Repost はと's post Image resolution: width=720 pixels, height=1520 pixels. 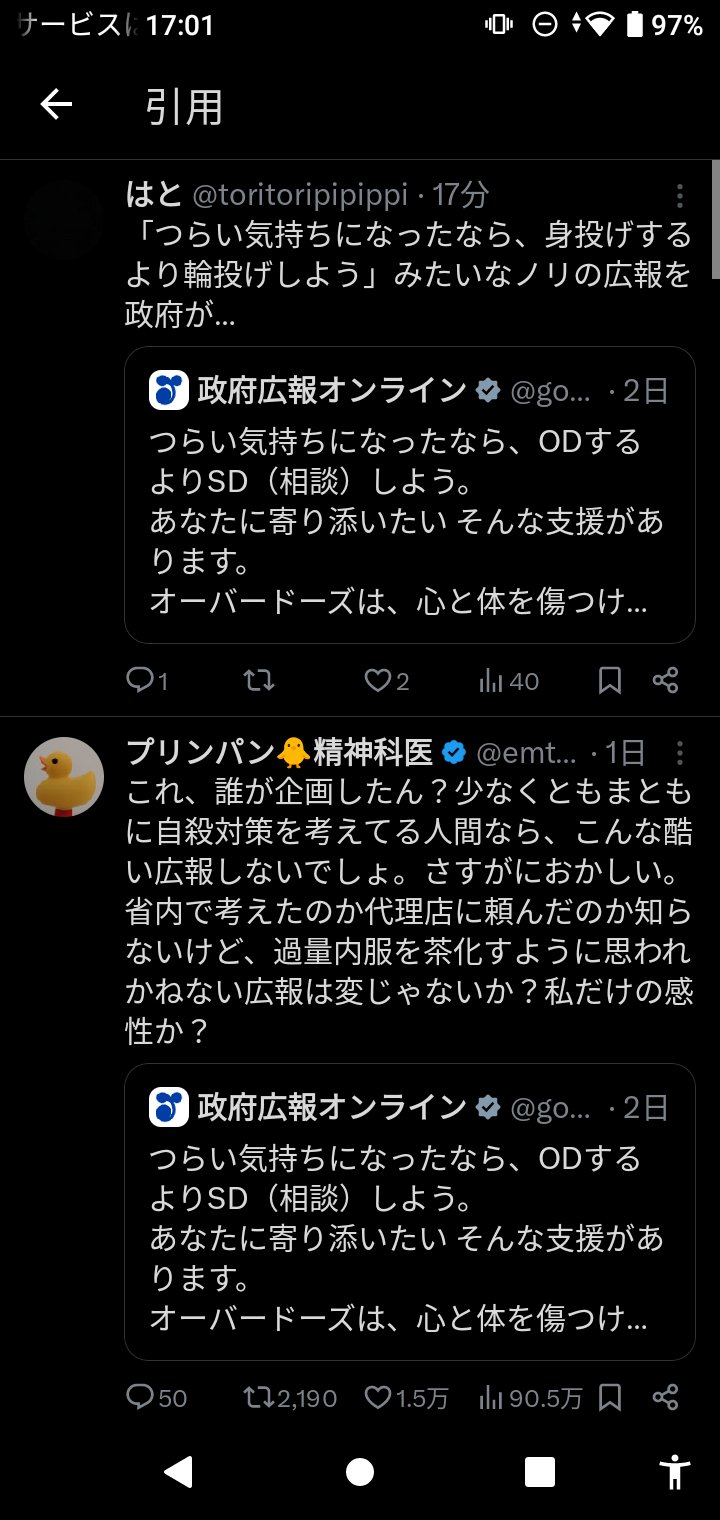(x=259, y=681)
